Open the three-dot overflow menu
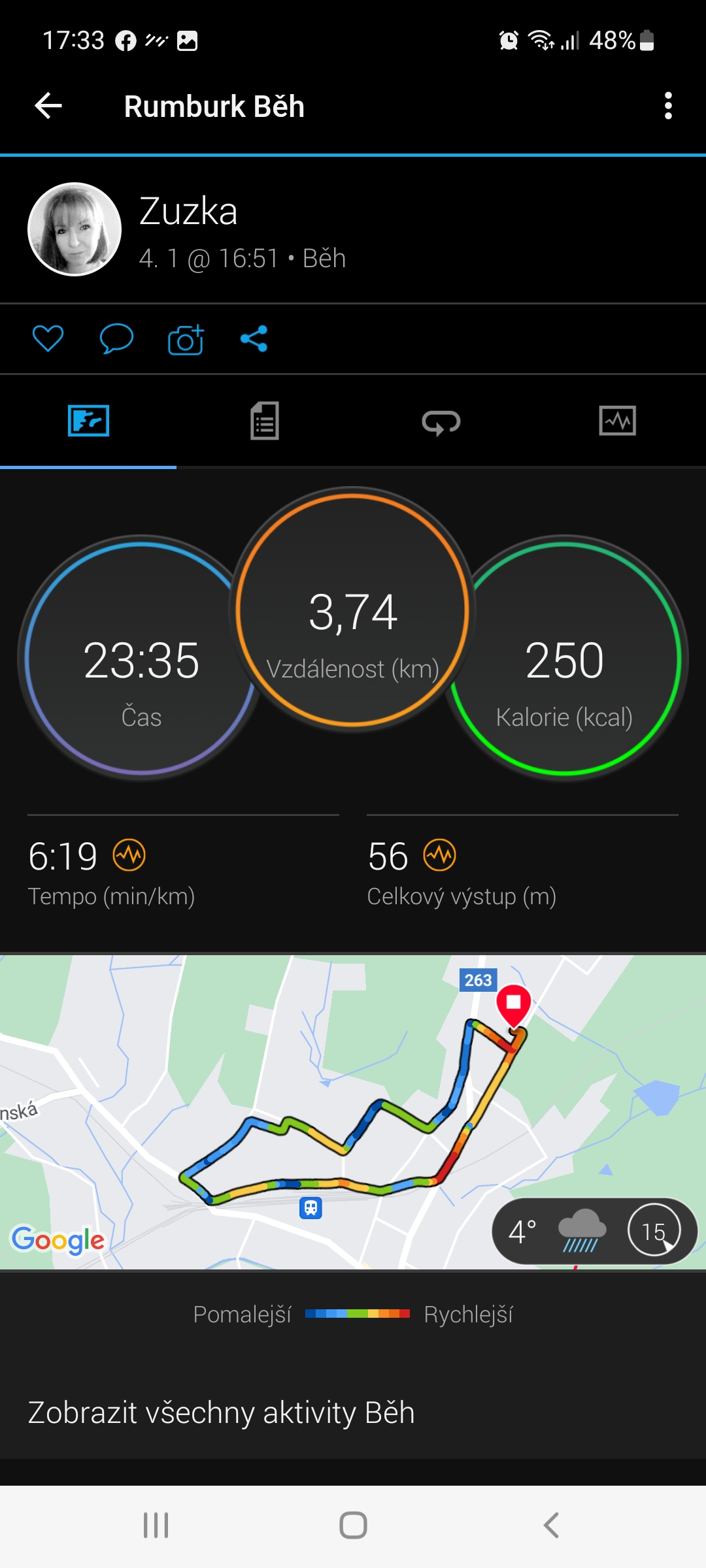The width and height of the screenshot is (706, 1568). click(667, 106)
